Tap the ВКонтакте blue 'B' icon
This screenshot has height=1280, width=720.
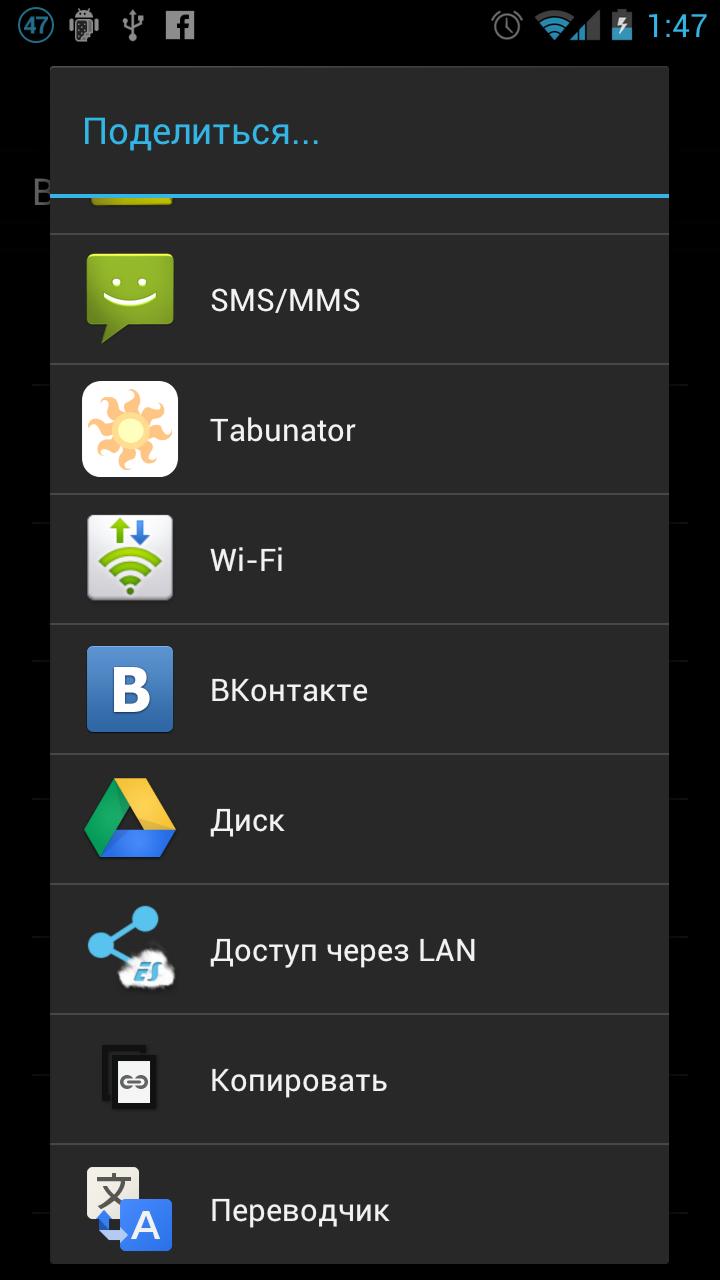click(x=129, y=688)
